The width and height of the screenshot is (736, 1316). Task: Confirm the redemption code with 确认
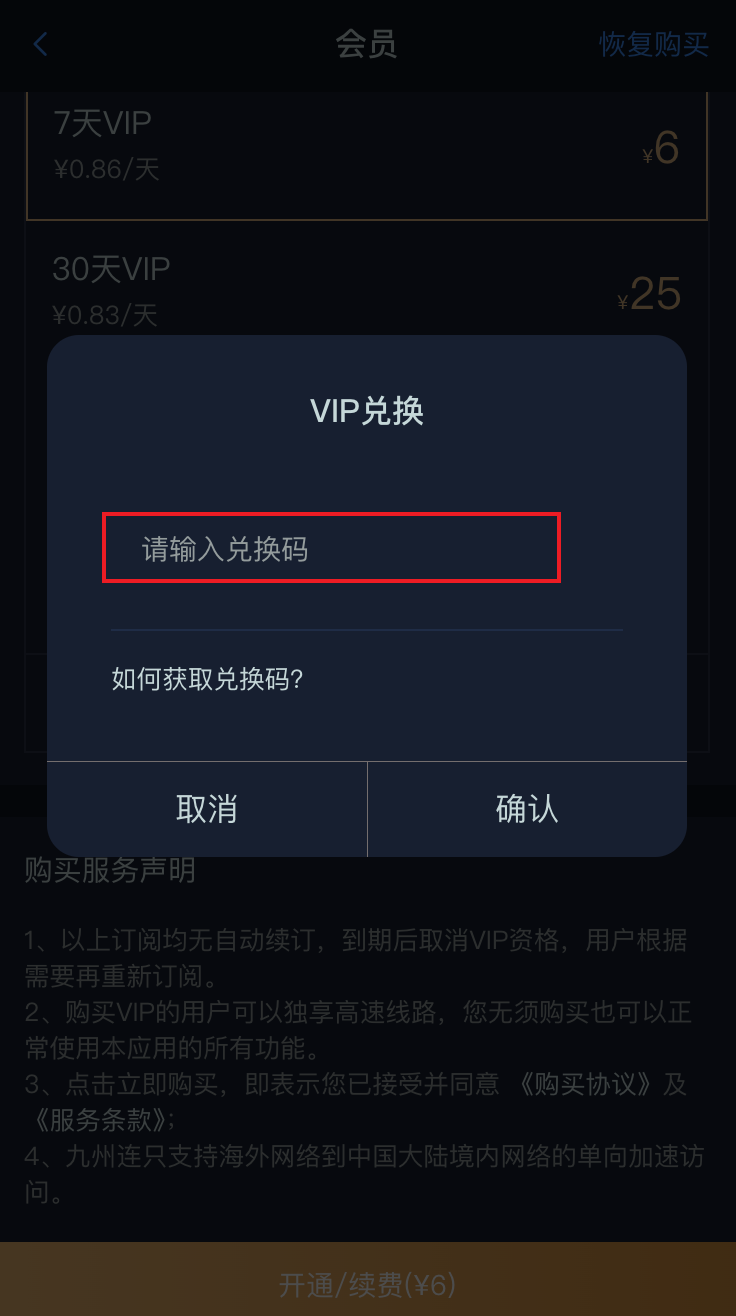point(527,809)
